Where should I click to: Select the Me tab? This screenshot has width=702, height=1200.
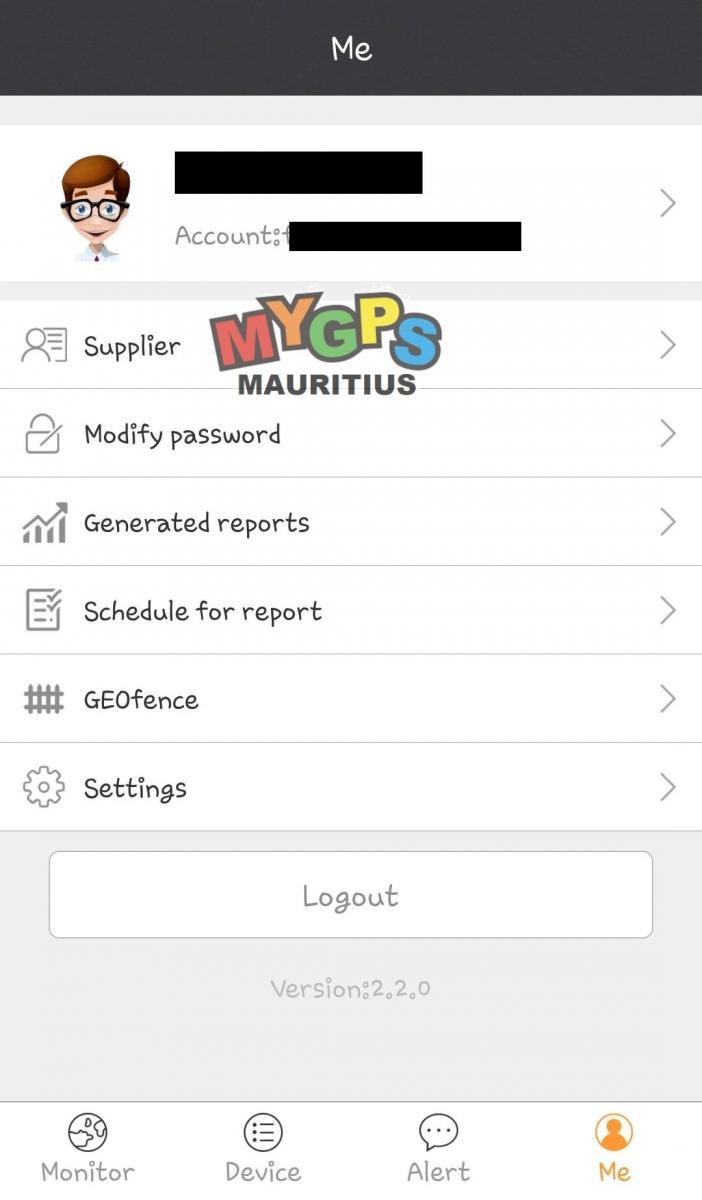[614, 1149]
